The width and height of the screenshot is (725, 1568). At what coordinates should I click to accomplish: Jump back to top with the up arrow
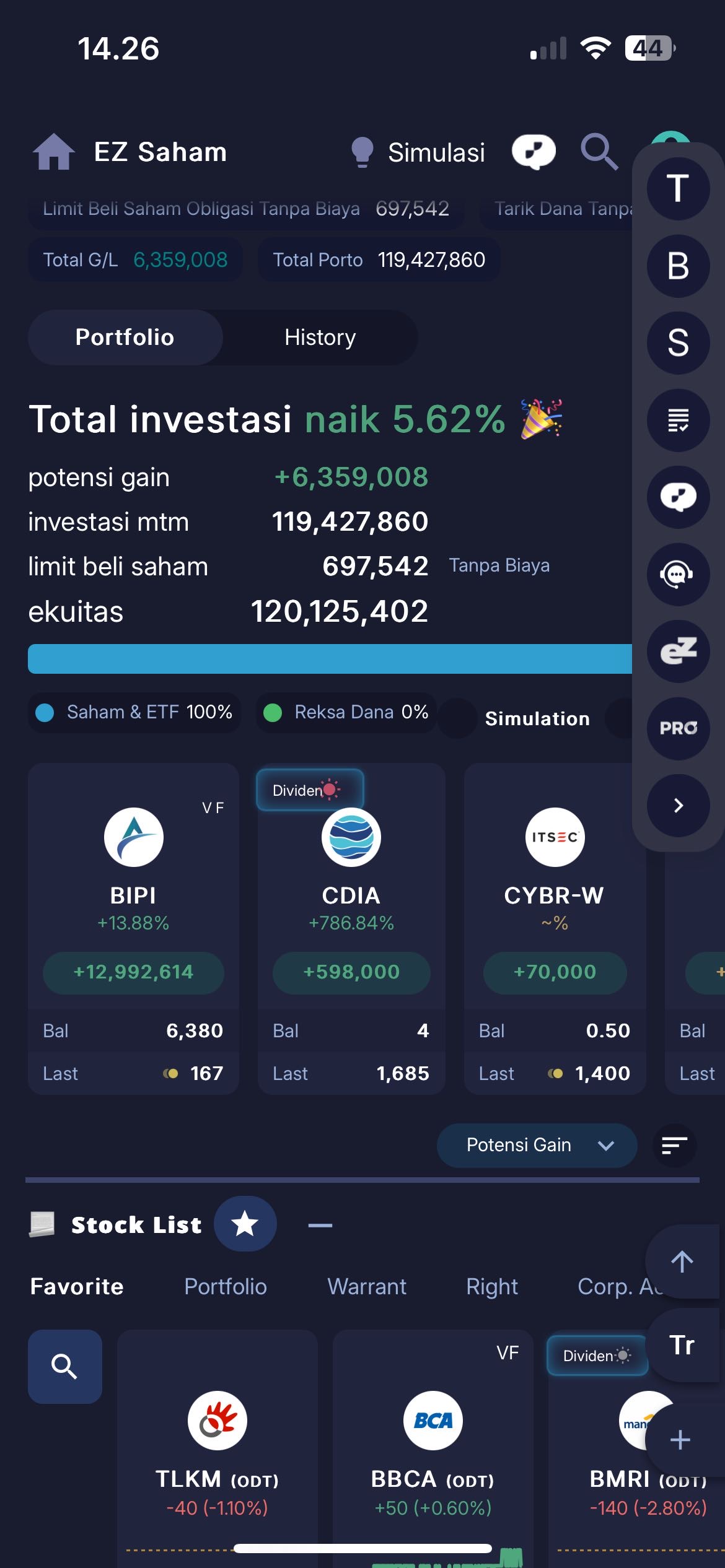click(x=682, y=1261)
